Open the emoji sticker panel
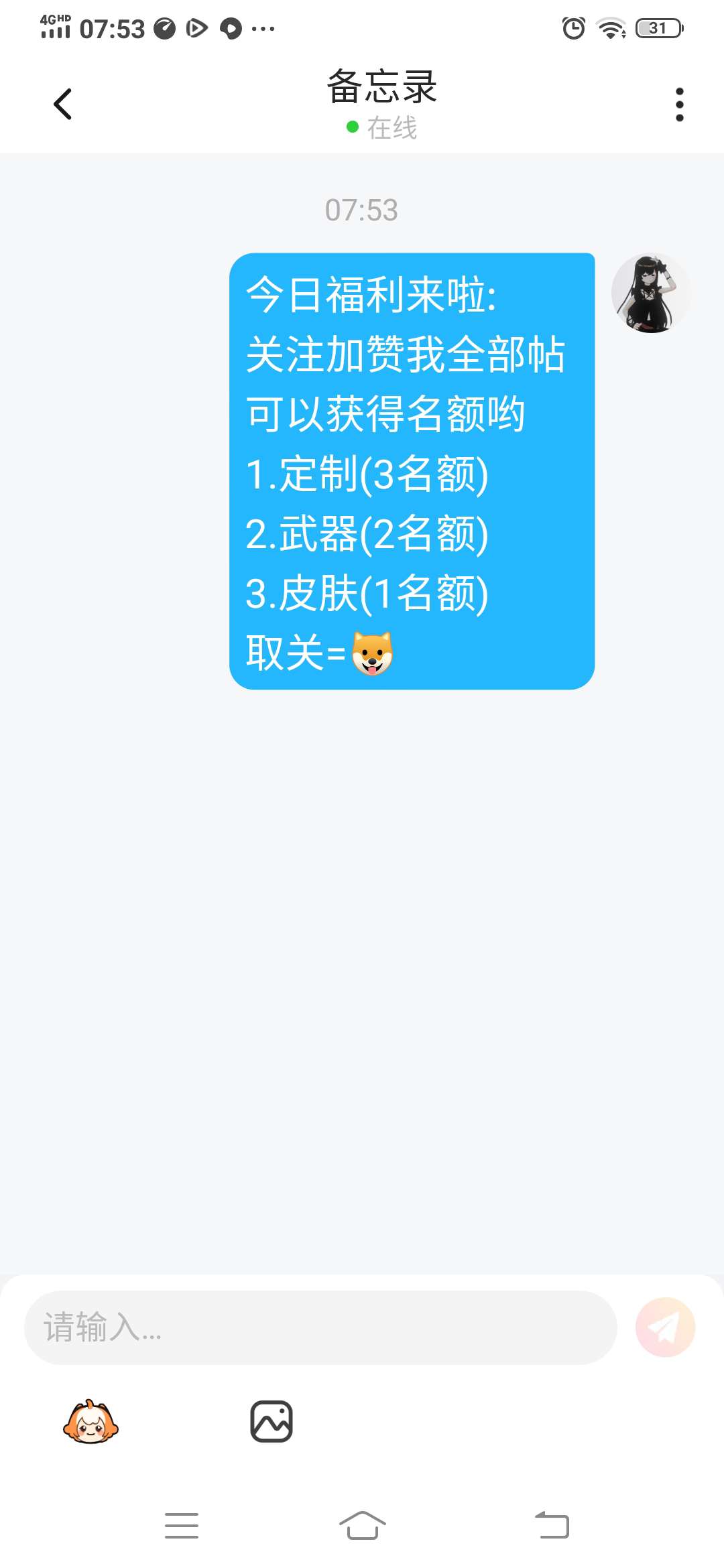724x1568 pixels. click(90, 1421)
